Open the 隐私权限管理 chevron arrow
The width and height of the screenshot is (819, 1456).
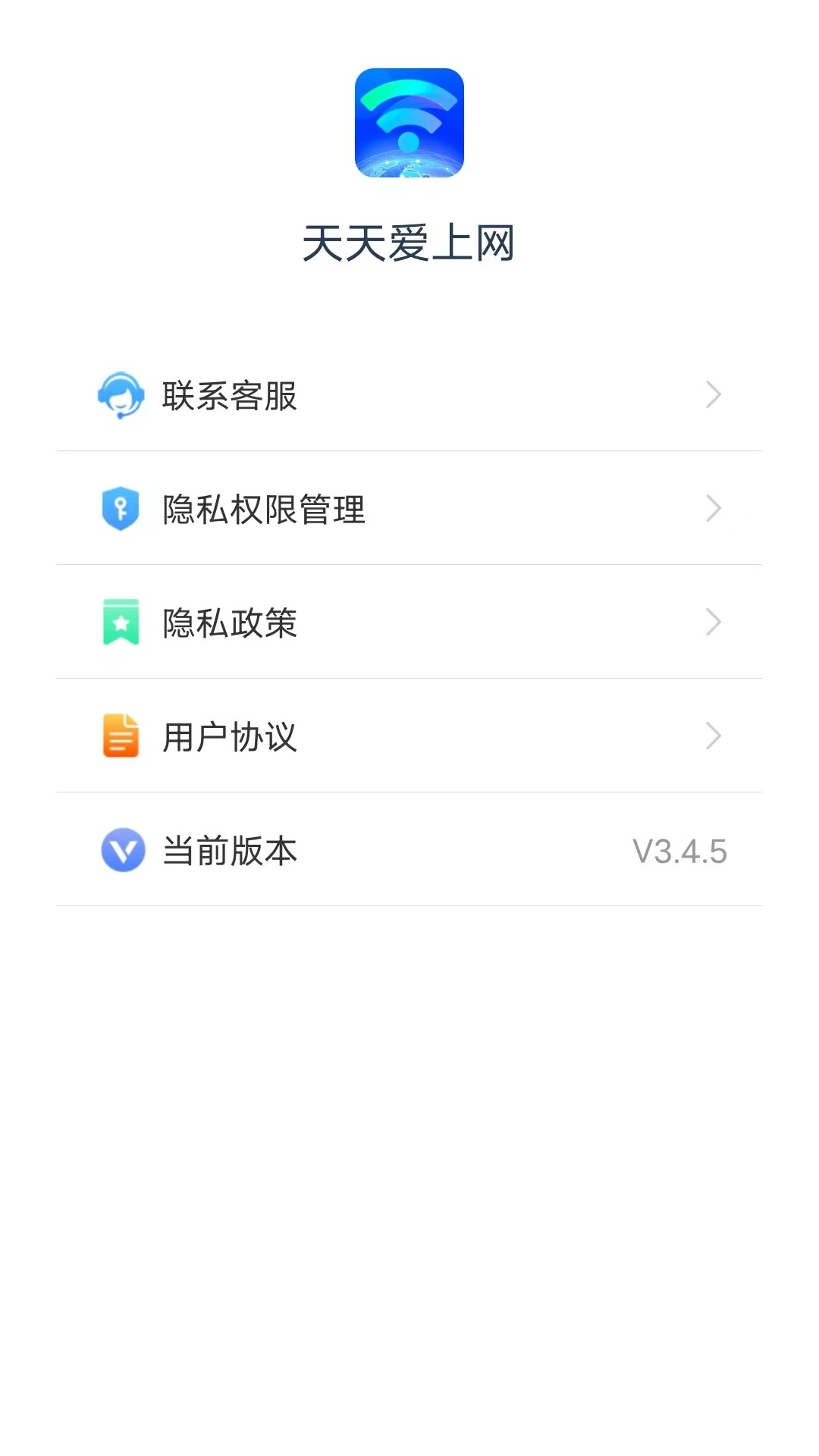point(713,508)
